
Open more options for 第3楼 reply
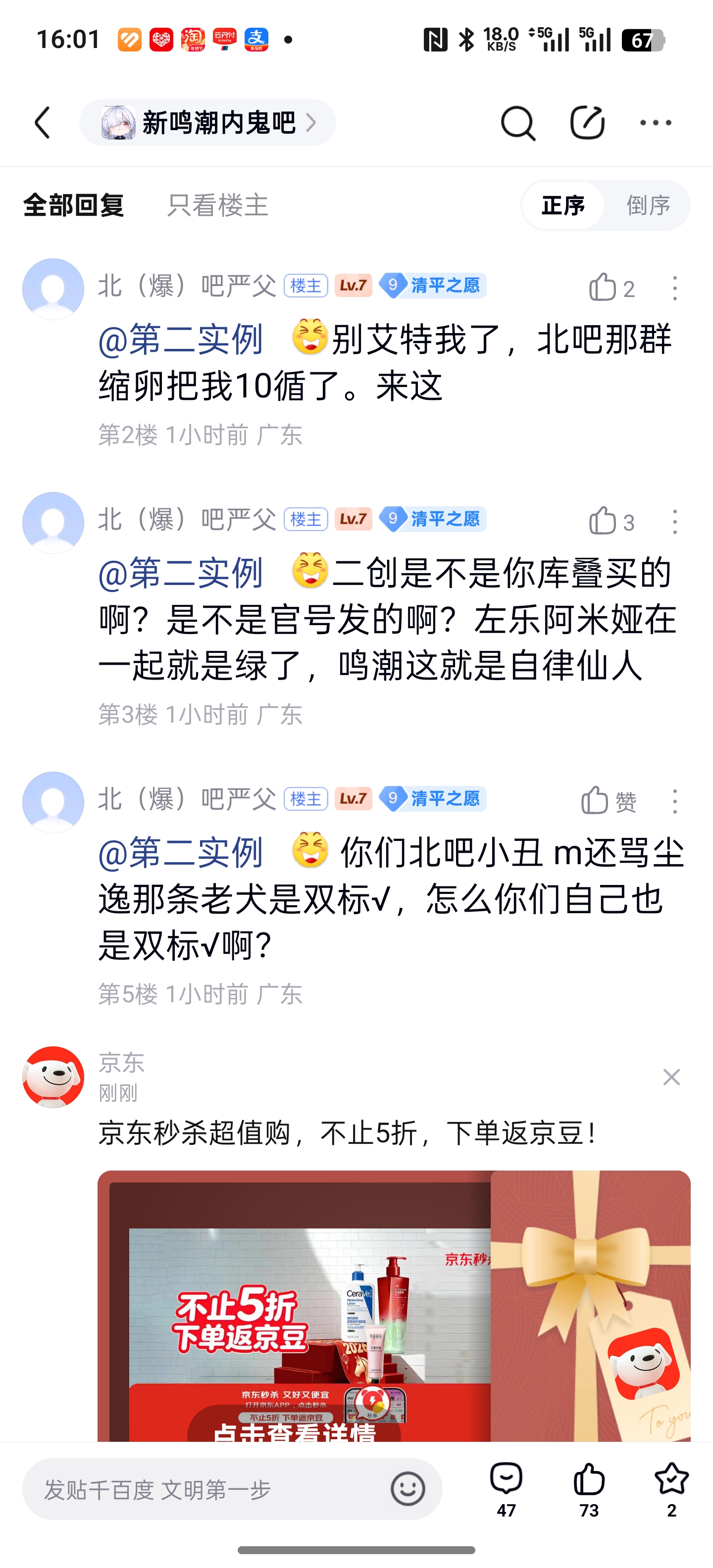tap(675, 521)
